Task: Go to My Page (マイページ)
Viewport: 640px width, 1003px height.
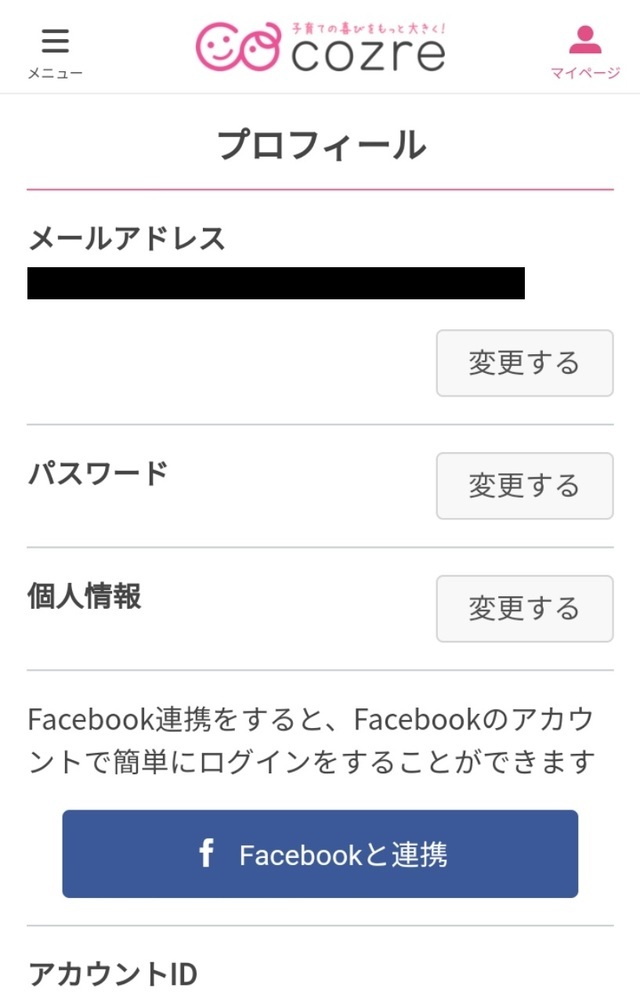Action: (x=585, y=50)
